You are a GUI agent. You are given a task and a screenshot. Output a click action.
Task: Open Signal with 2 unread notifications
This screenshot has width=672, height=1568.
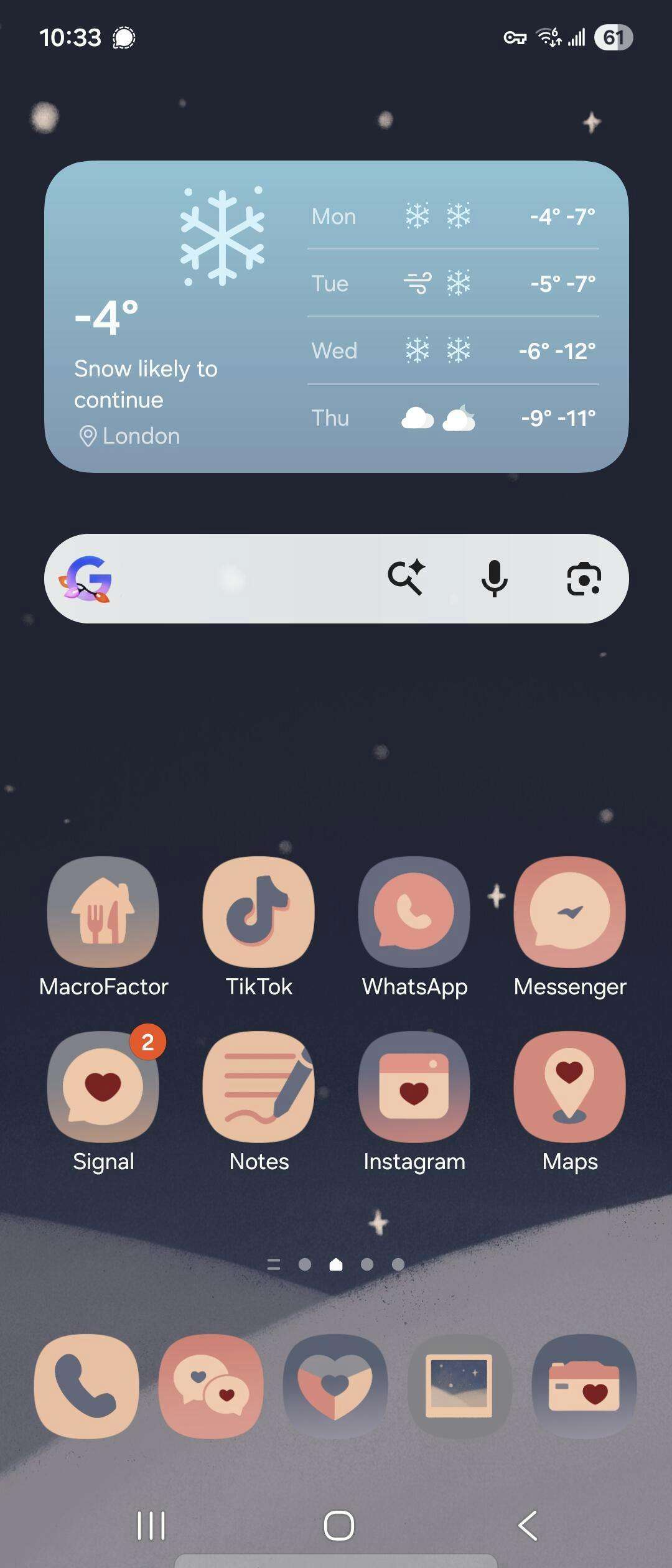pyautogui.click(x=103, y=1087)
